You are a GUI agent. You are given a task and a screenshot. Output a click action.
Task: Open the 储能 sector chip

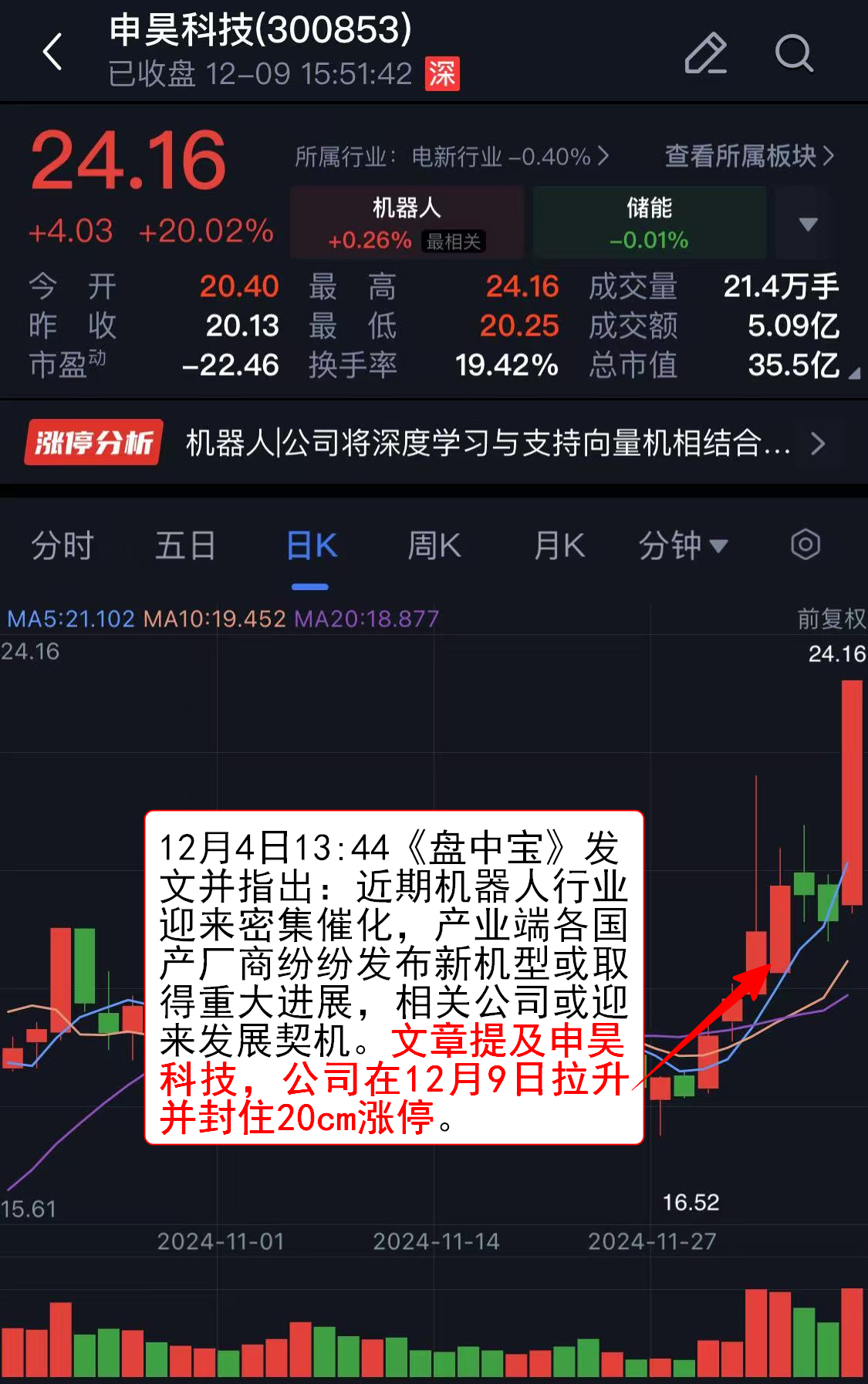(648, 222)
